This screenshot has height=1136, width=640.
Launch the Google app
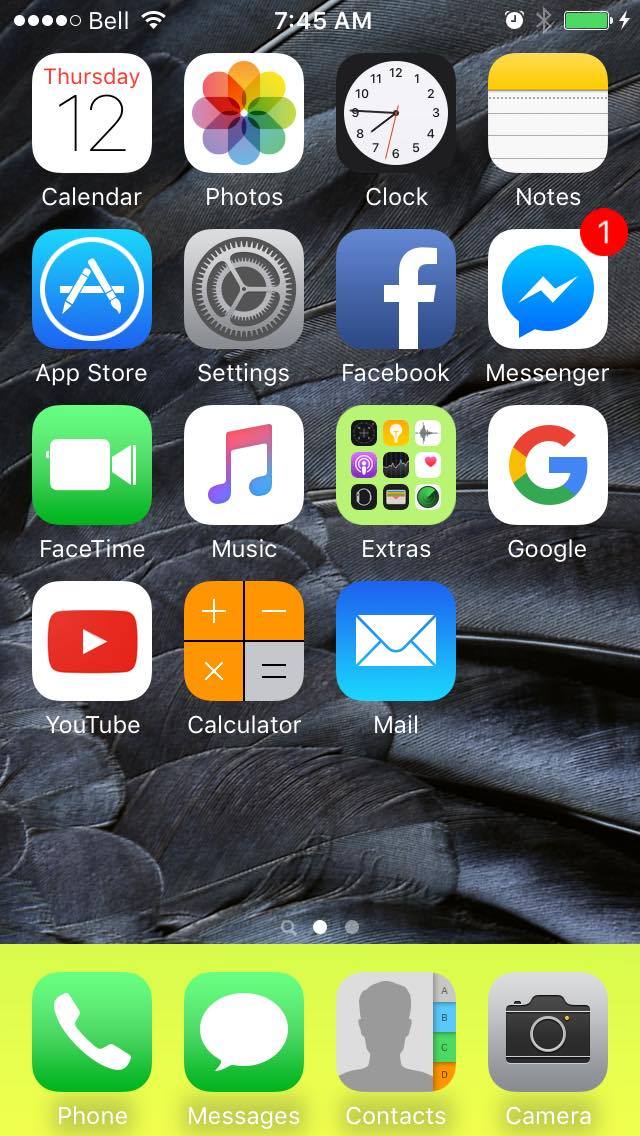tap(548, 465)
